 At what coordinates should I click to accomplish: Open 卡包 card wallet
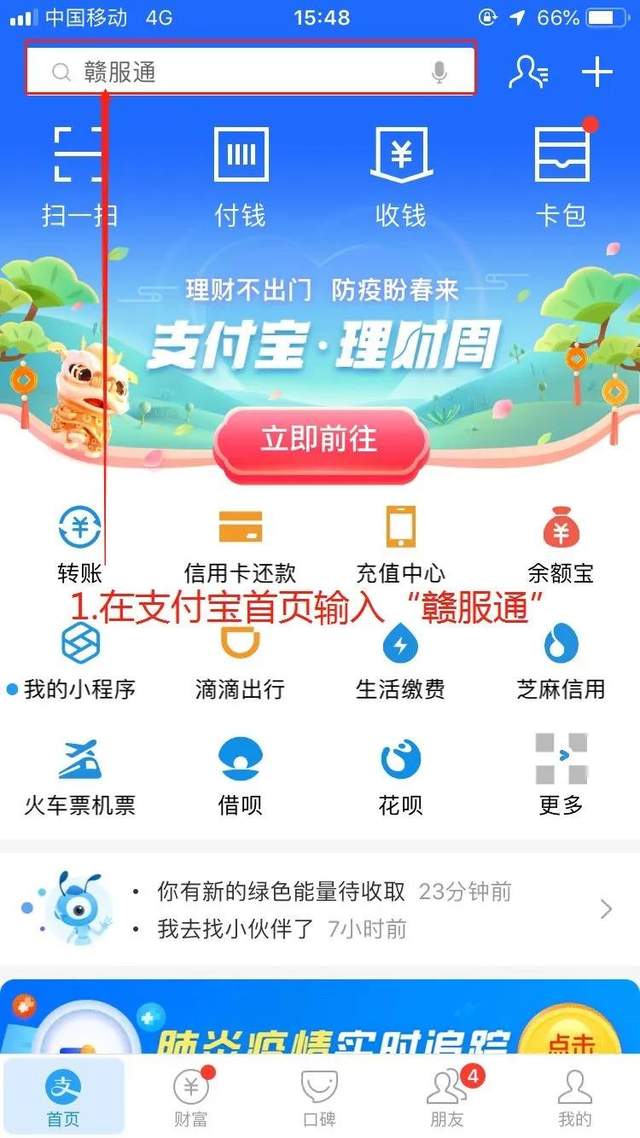tap(561, 175)
